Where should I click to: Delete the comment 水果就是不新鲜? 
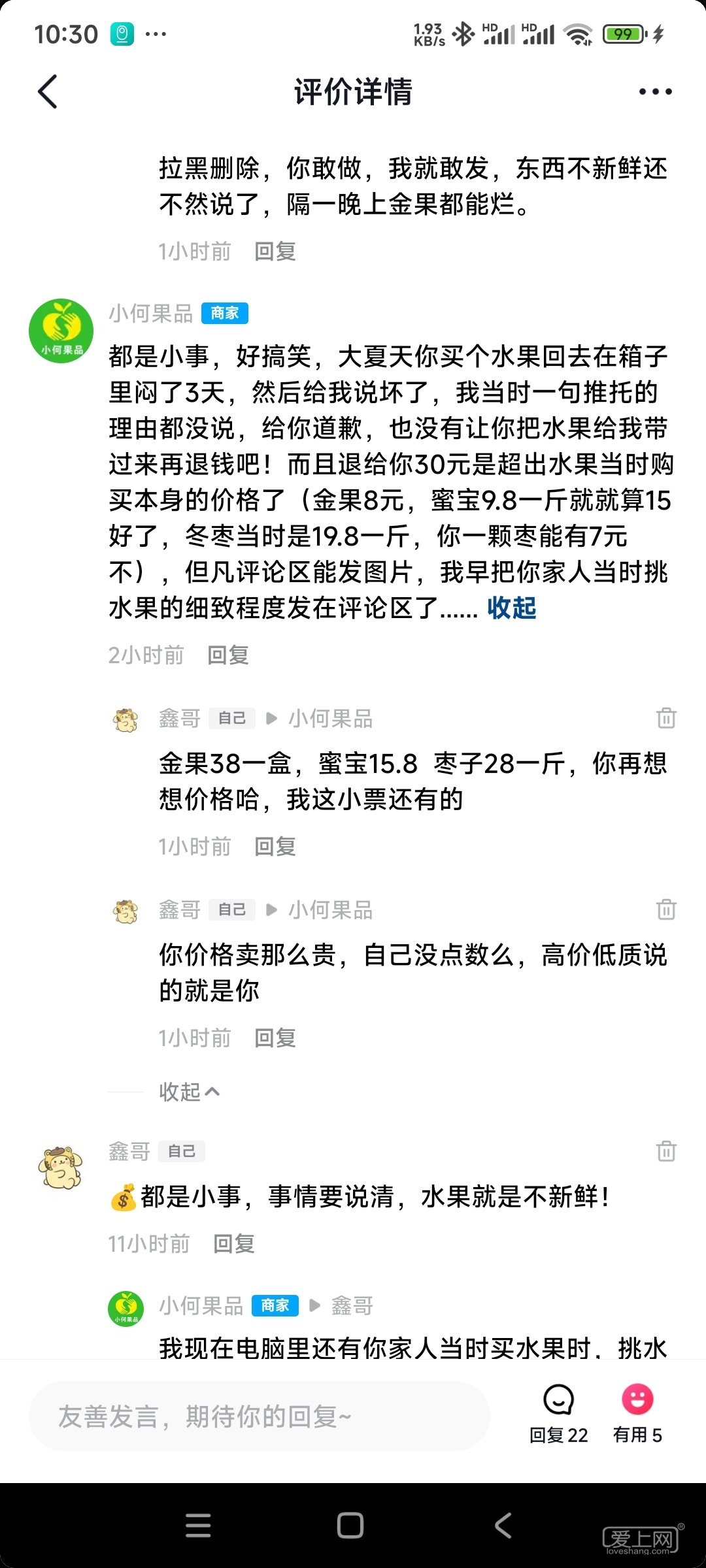coord(665,1151)
